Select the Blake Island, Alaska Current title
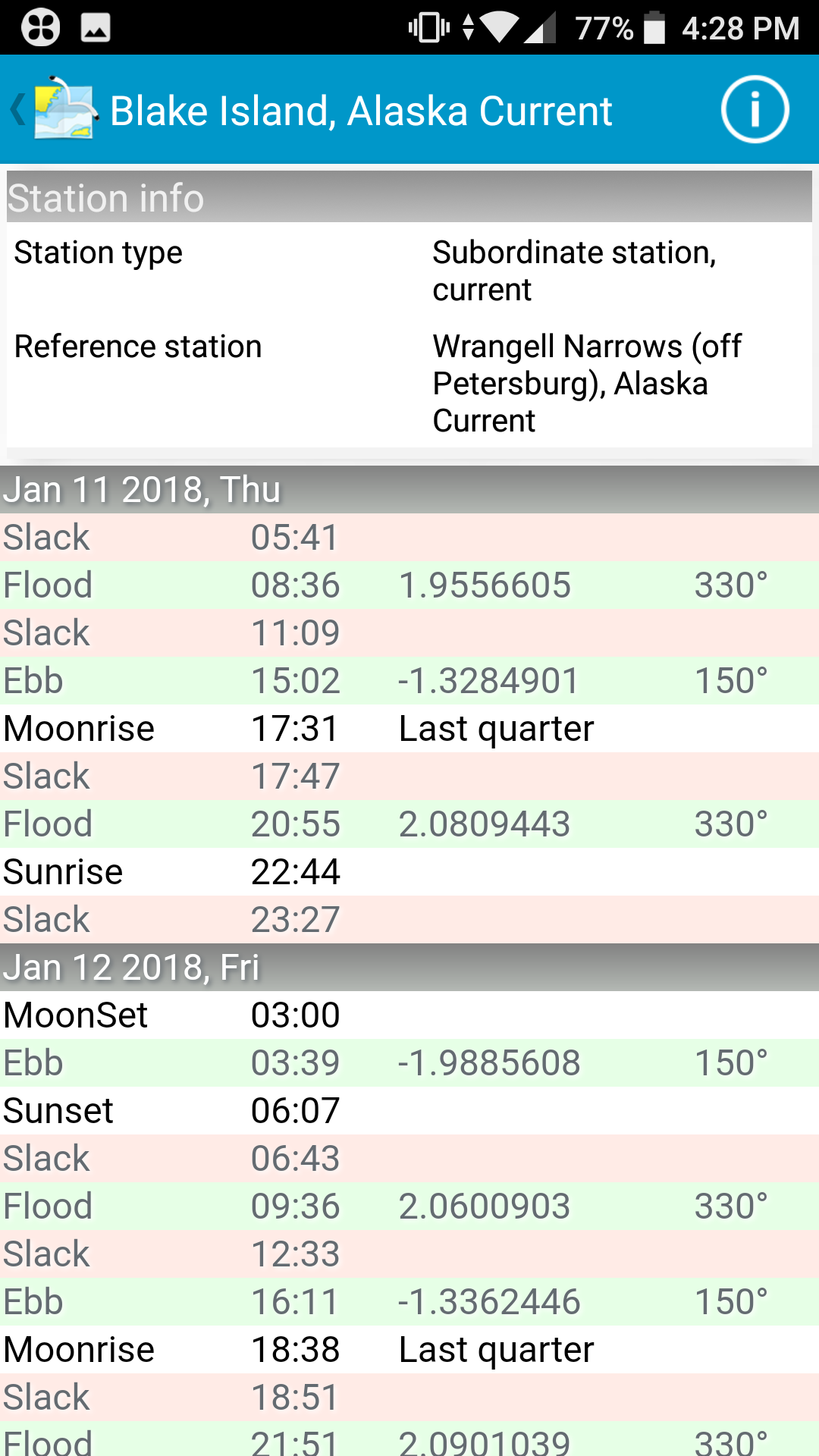Image resolution: width=819 pixels, height=1456 pixels. pyautogui.click(x=362, y=110)
